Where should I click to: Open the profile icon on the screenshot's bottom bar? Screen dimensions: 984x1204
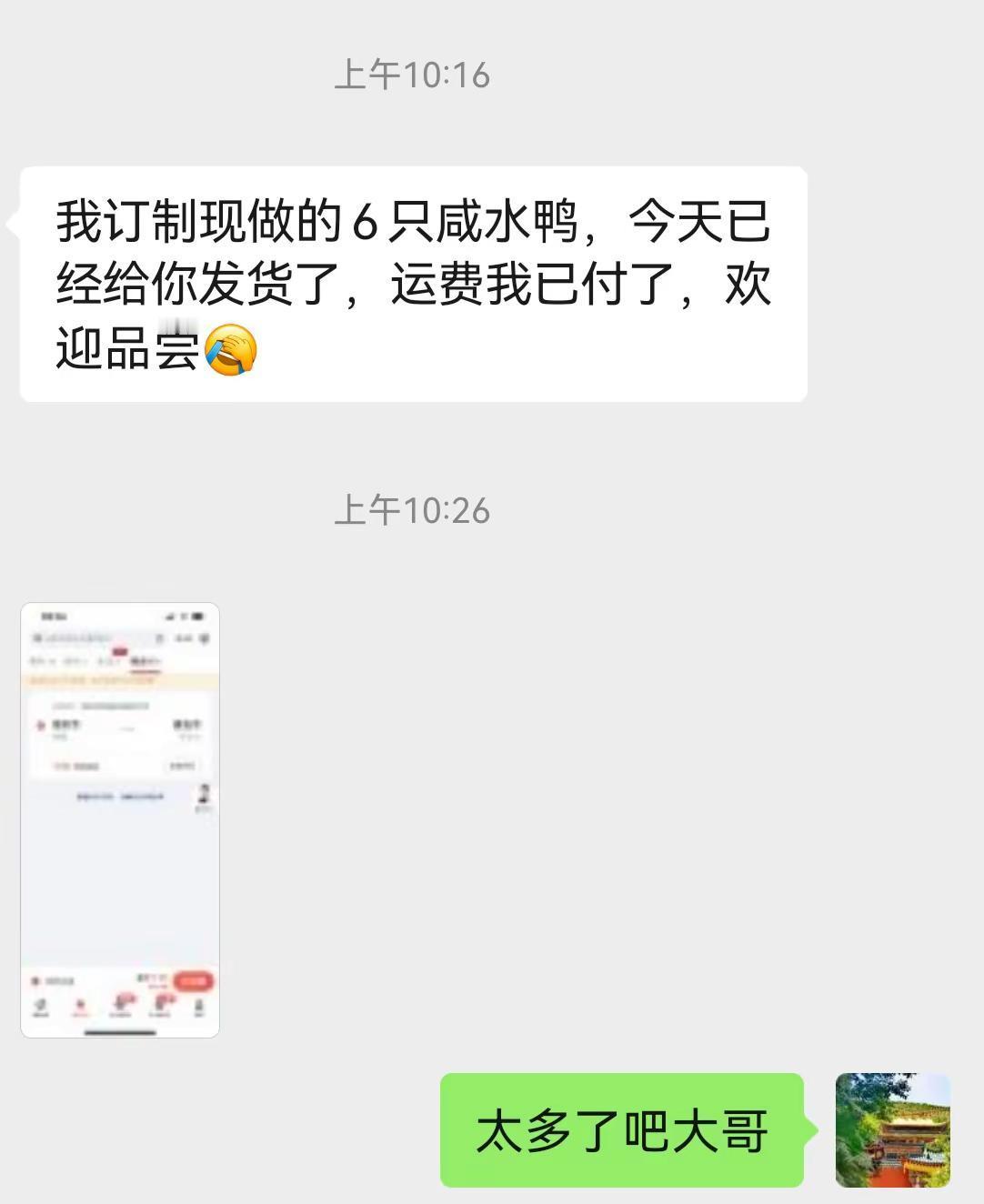point(198,1002)
